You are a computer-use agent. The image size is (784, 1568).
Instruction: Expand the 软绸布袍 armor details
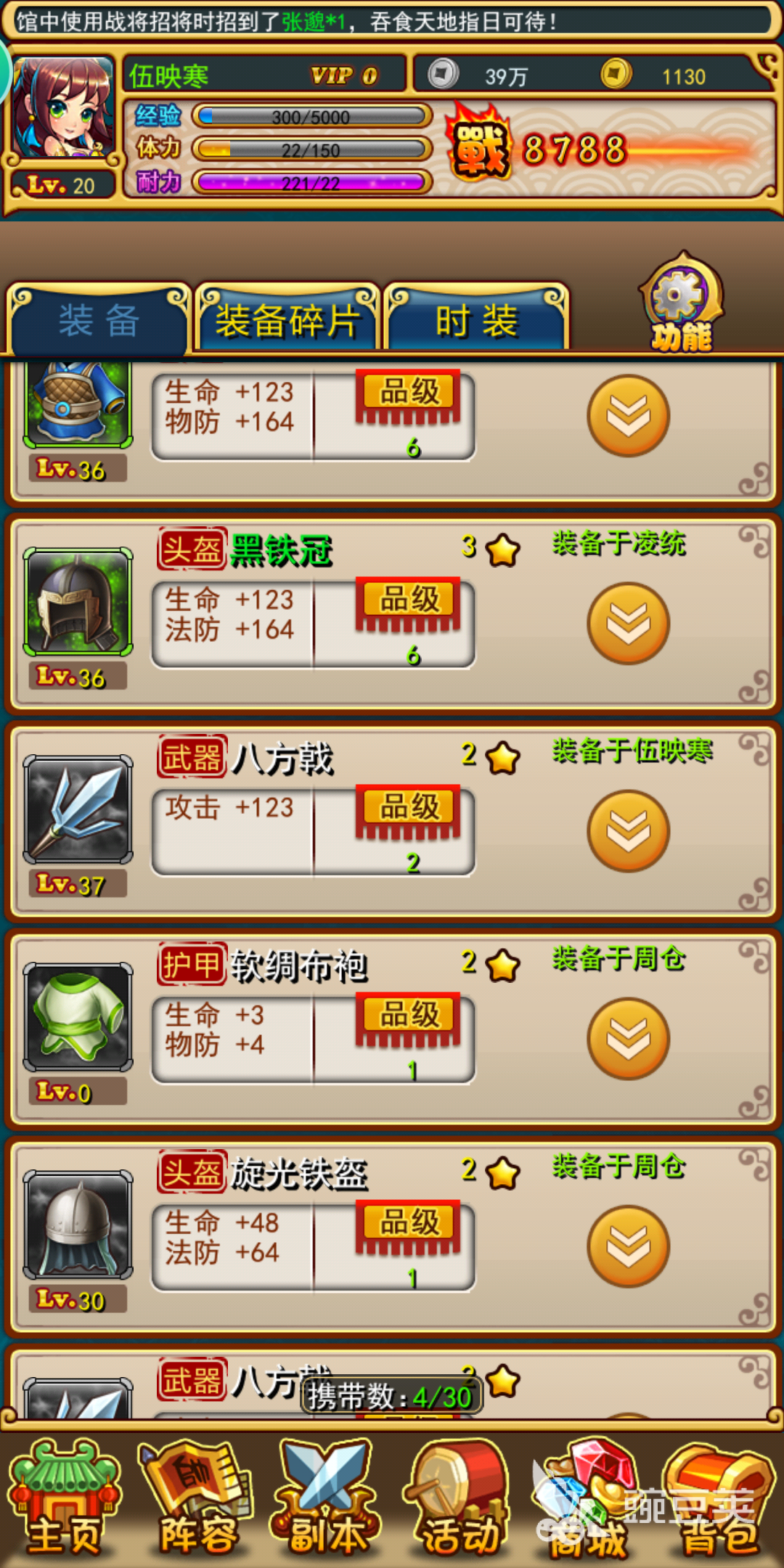628,1039
